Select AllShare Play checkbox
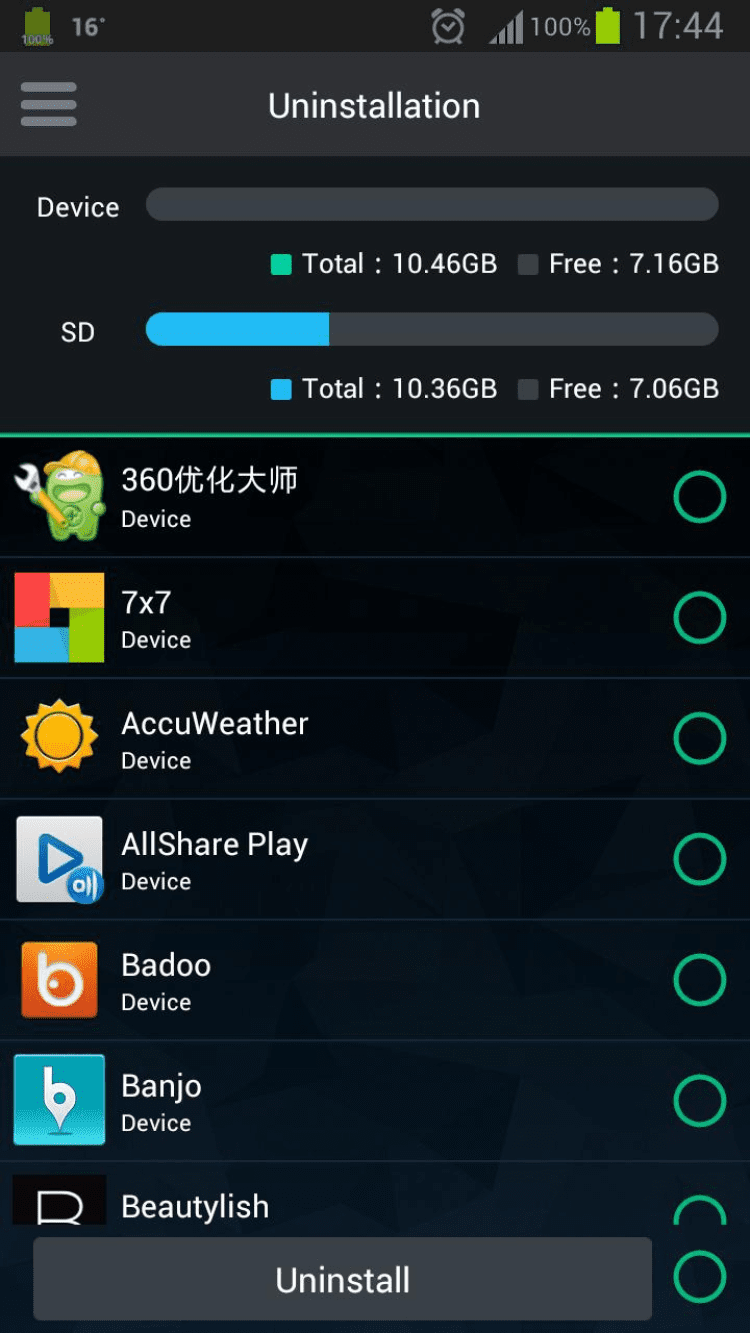The width and height of the screenshot is (750, 1333). [x=699, y=859]
